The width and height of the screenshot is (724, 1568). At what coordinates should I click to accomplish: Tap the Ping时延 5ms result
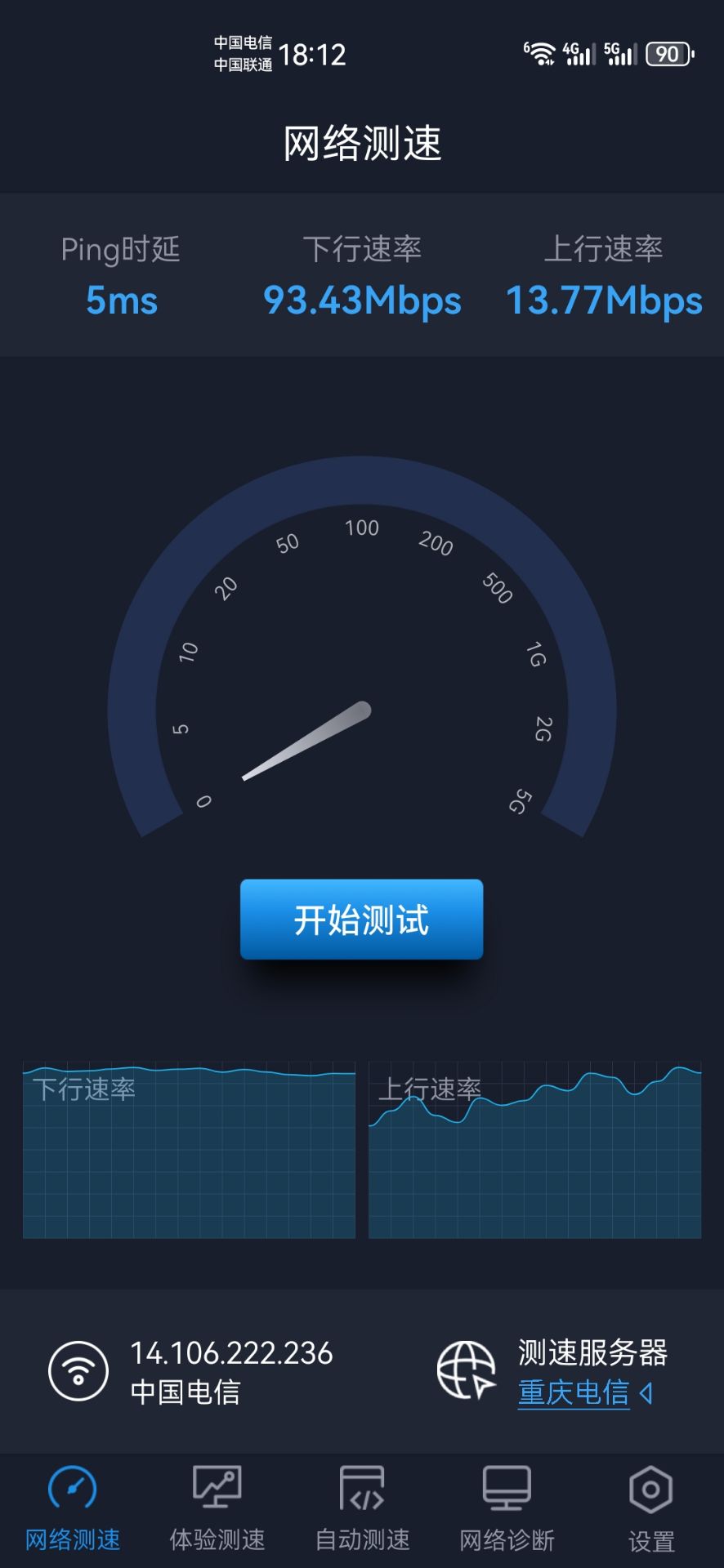(x=121, y=301)
